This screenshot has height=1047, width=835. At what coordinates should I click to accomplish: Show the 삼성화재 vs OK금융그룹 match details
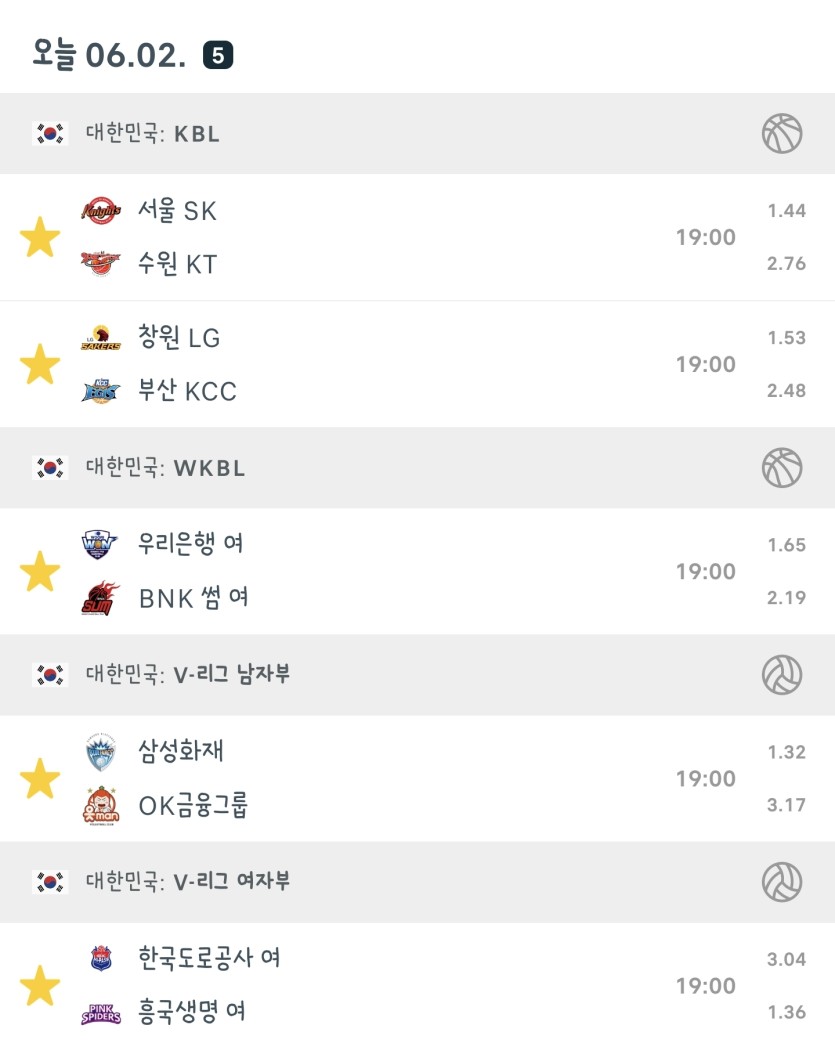point(400,779)
